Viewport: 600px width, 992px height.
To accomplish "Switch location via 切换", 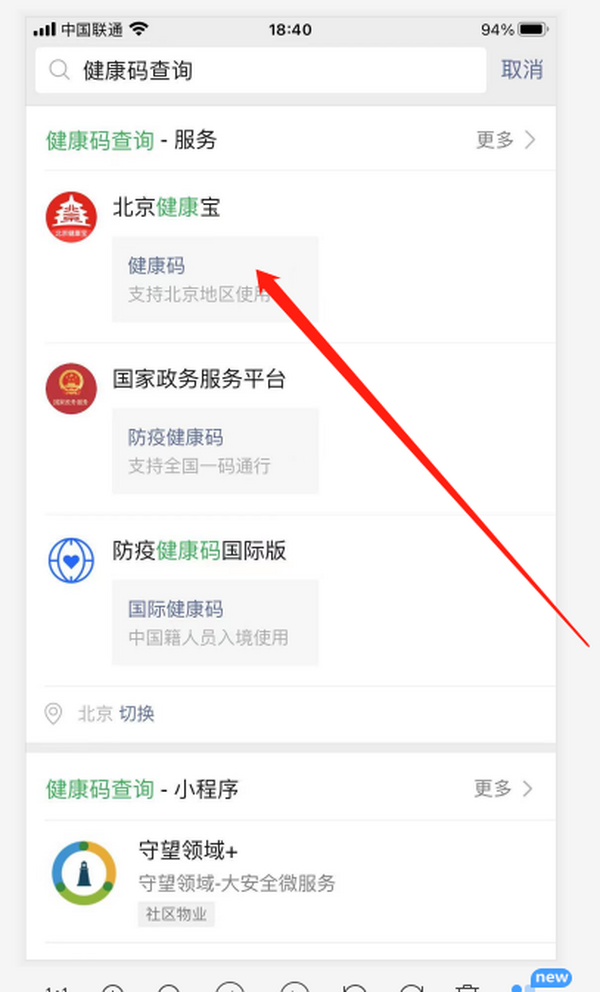I will pyautogui.click(x=137, y=714).
